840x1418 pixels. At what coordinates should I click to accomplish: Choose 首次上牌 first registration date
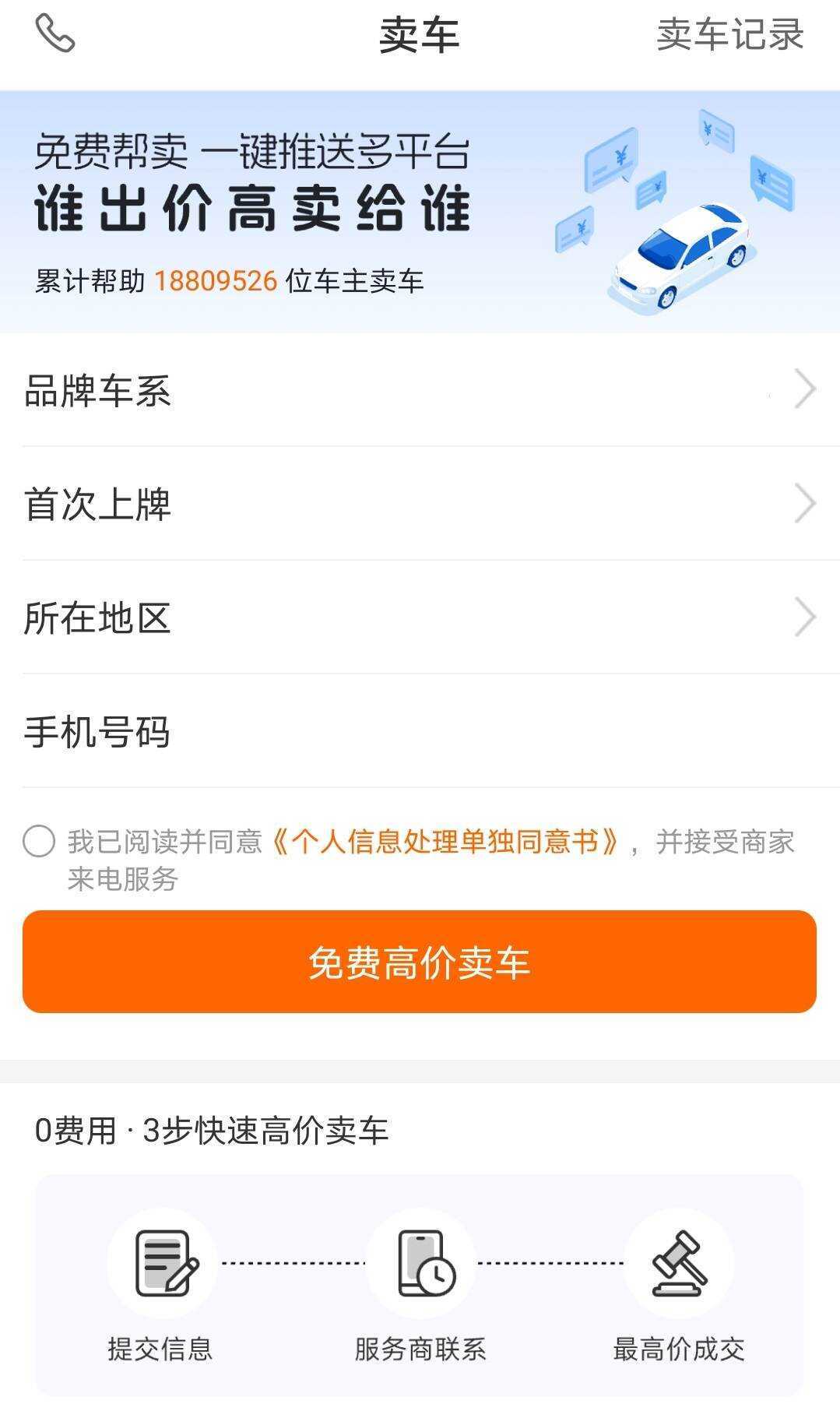point(420,503)
